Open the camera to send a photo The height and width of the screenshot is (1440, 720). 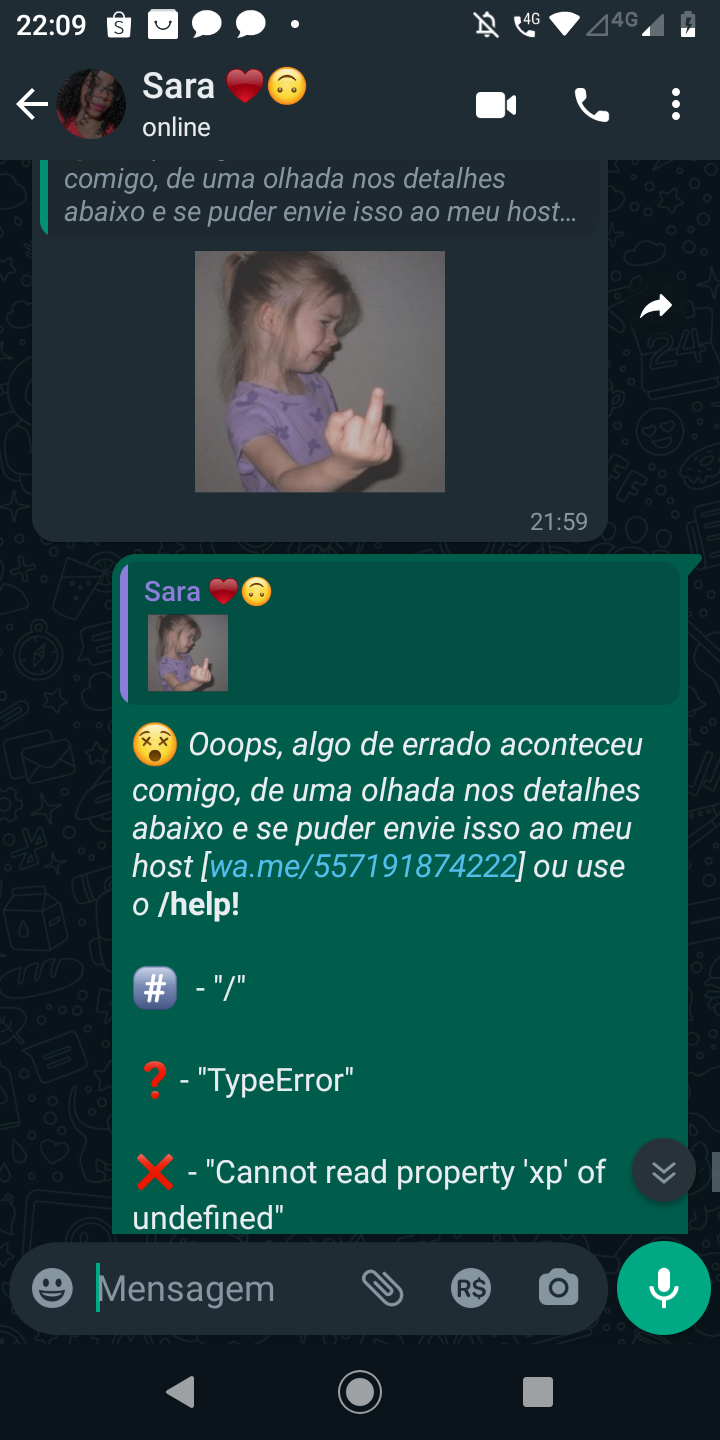tap(558, 1288)
